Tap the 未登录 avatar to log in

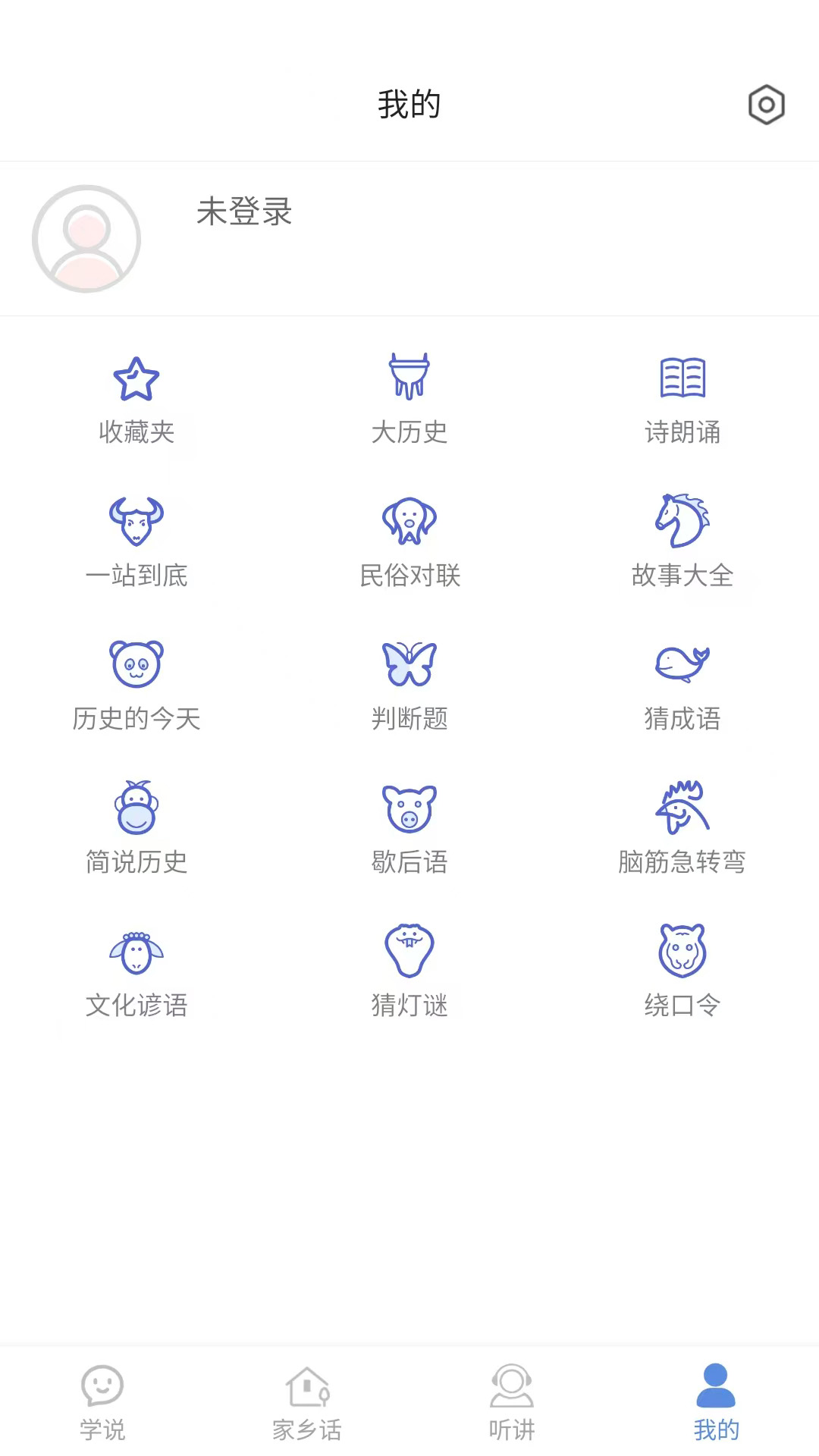click(x=86, y=239)
